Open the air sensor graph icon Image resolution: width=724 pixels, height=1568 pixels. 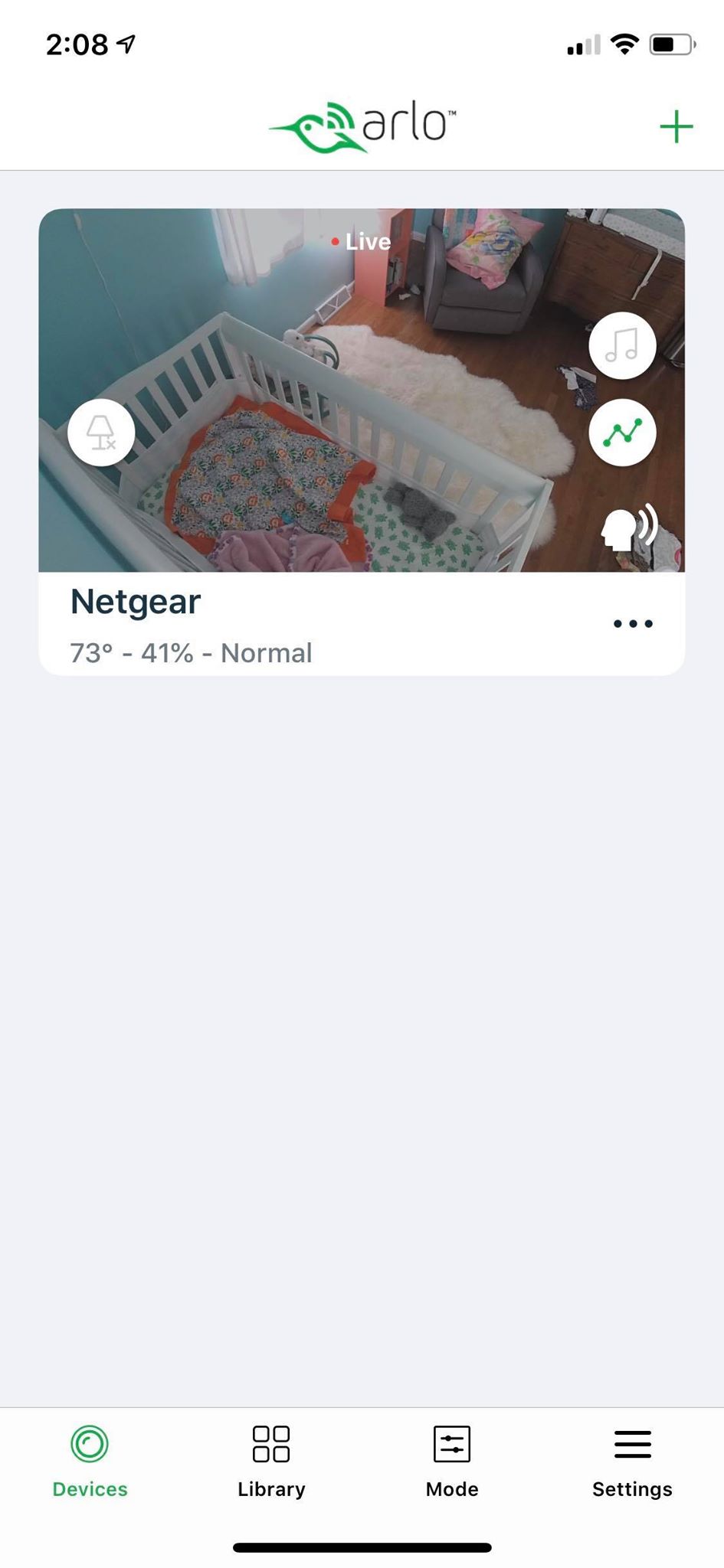622,433
